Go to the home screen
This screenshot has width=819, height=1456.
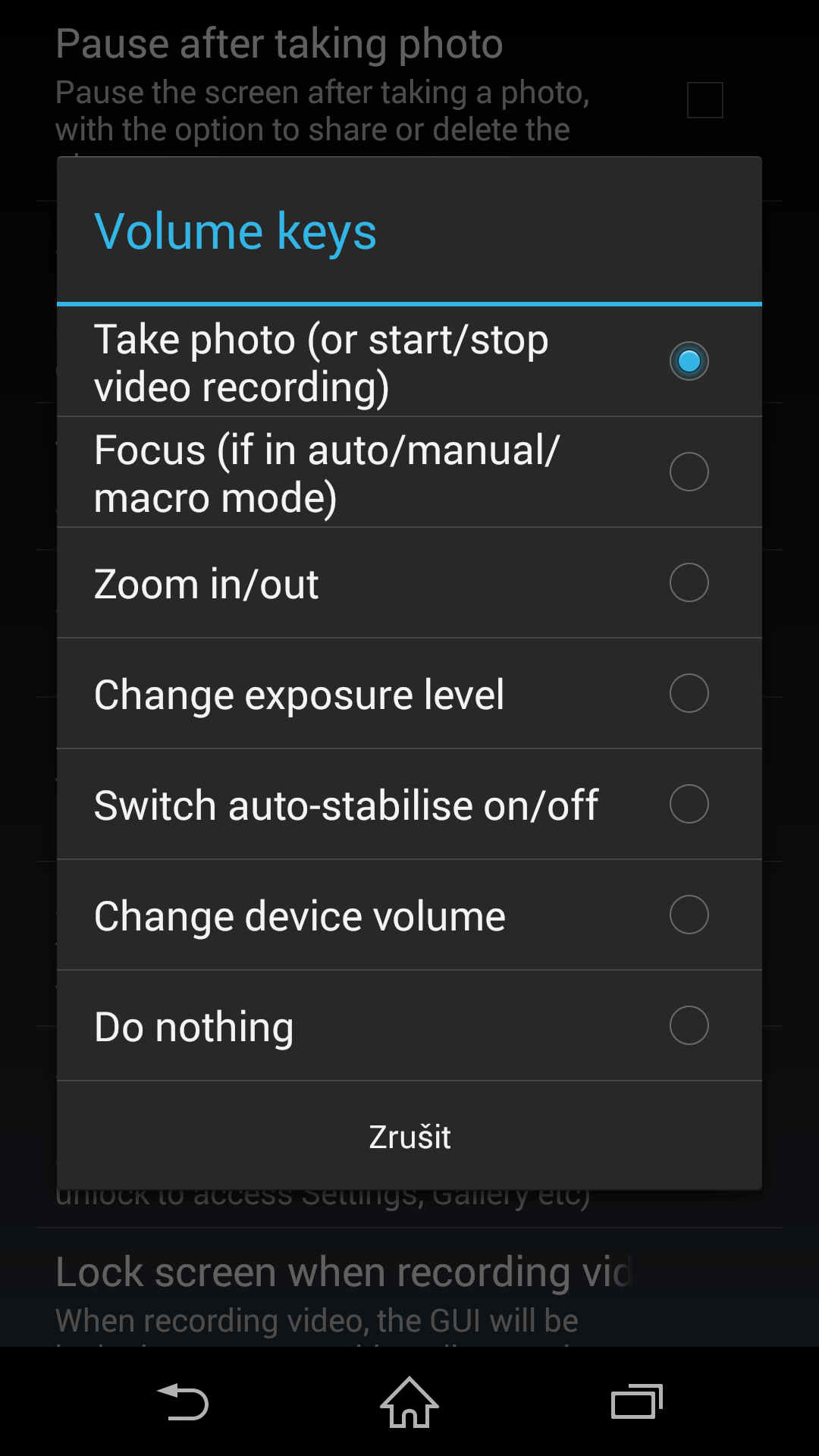pos(409,1402)
